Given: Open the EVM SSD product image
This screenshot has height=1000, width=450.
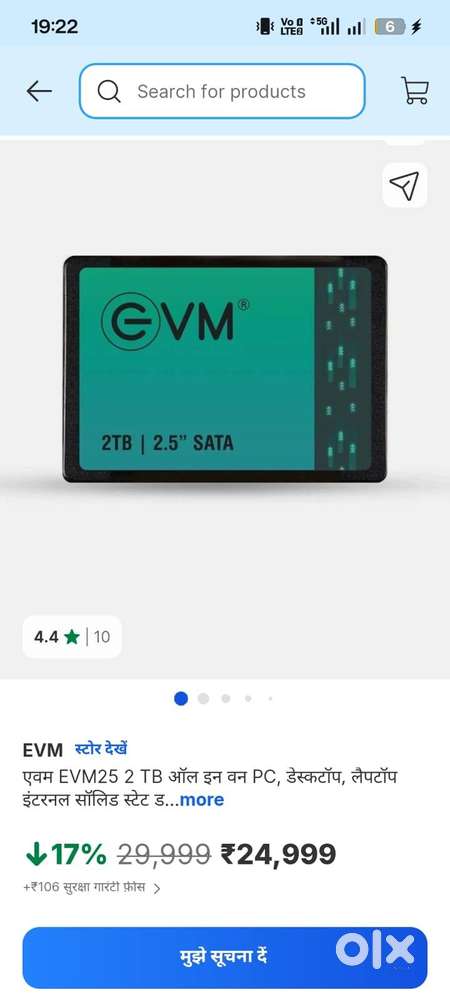Looking at the screenshot, I should pos(225,369).
